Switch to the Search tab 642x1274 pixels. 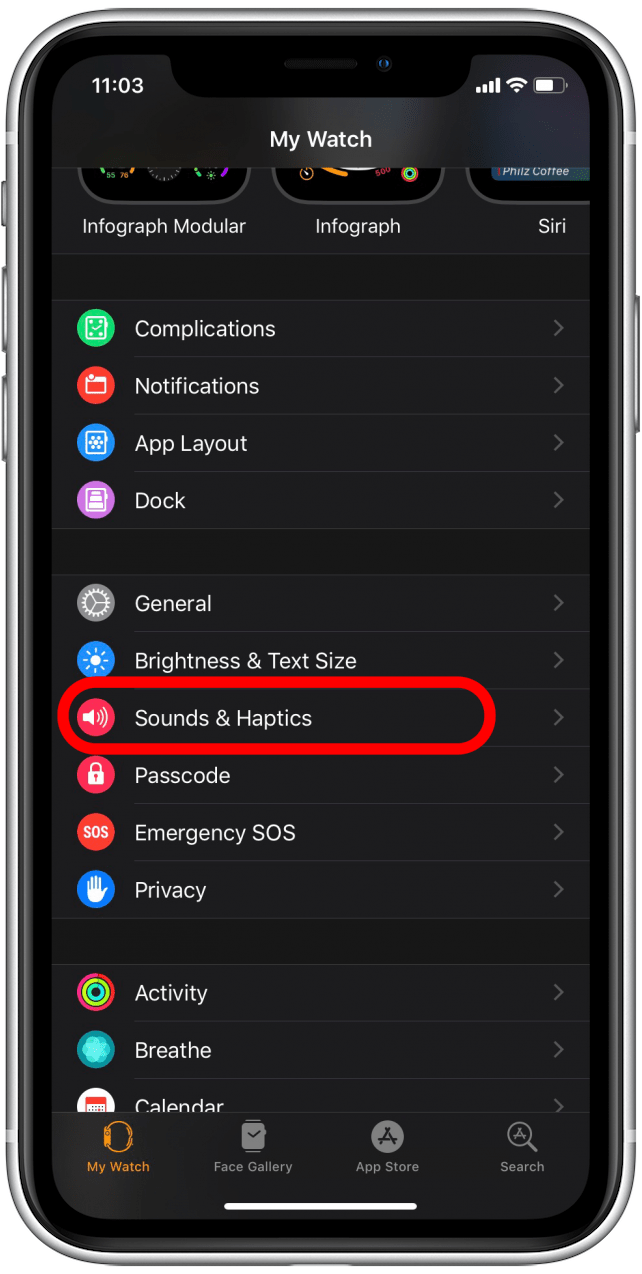tap(522, 1146)
